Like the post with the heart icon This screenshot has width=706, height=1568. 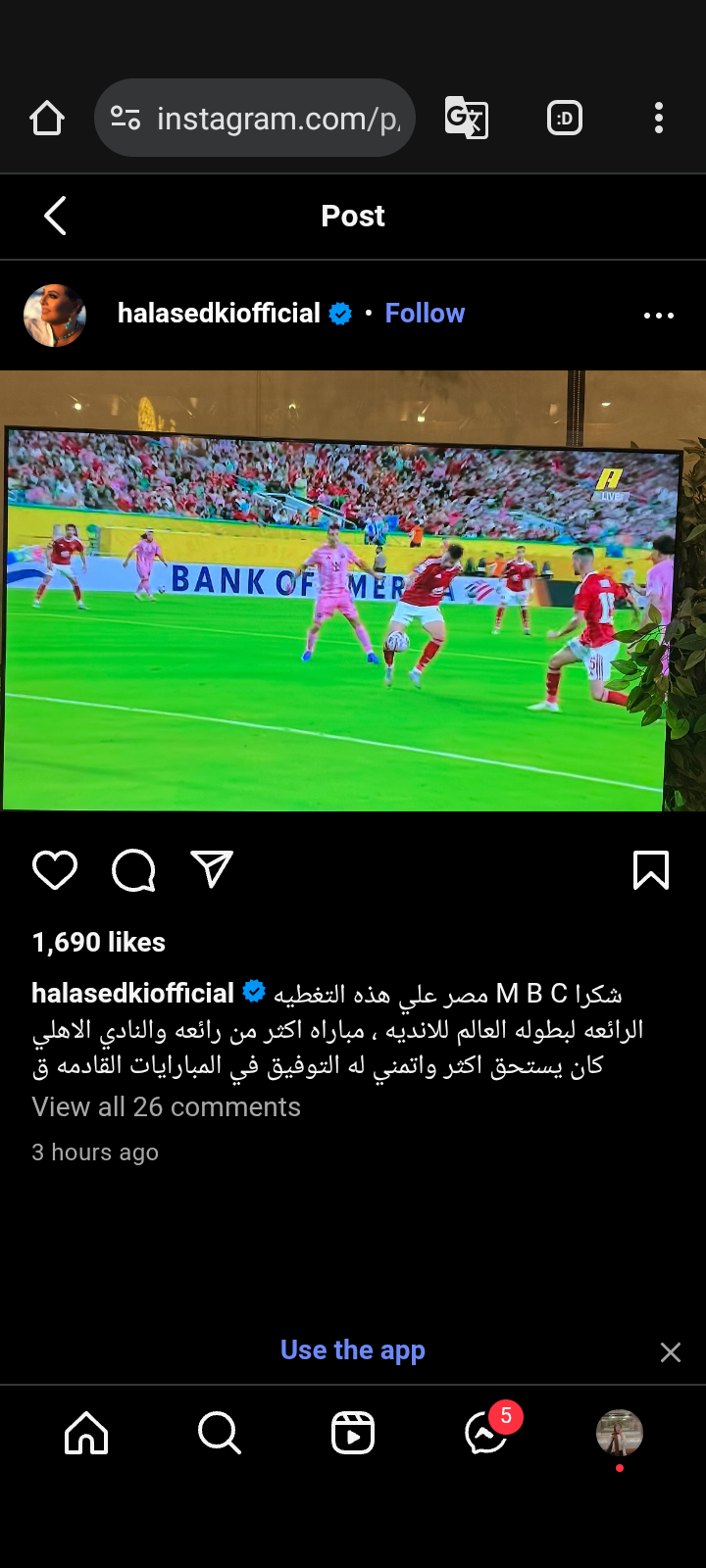55,870
